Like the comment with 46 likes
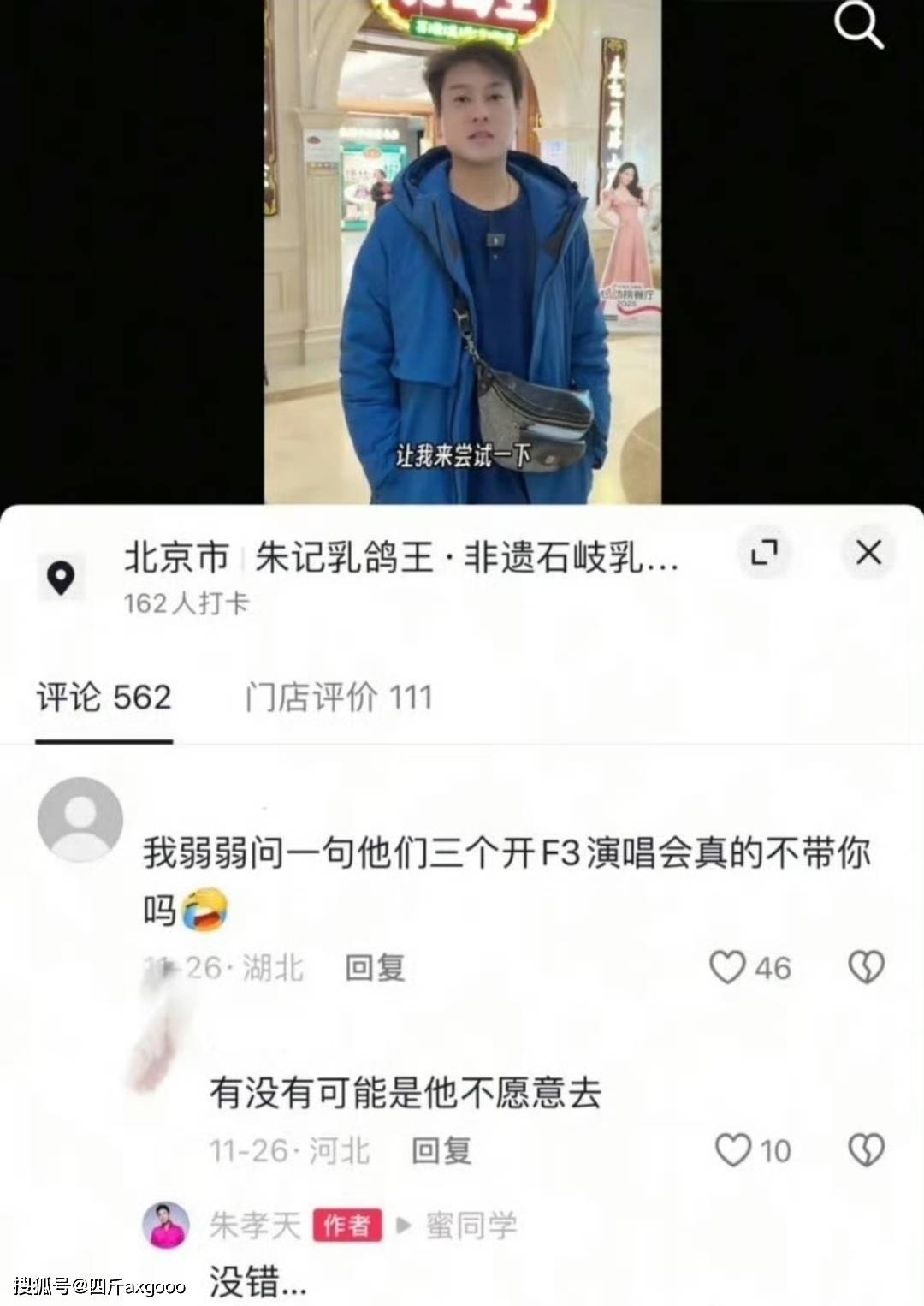Screen dimensions: 924x1306 (x=729, y=968)
